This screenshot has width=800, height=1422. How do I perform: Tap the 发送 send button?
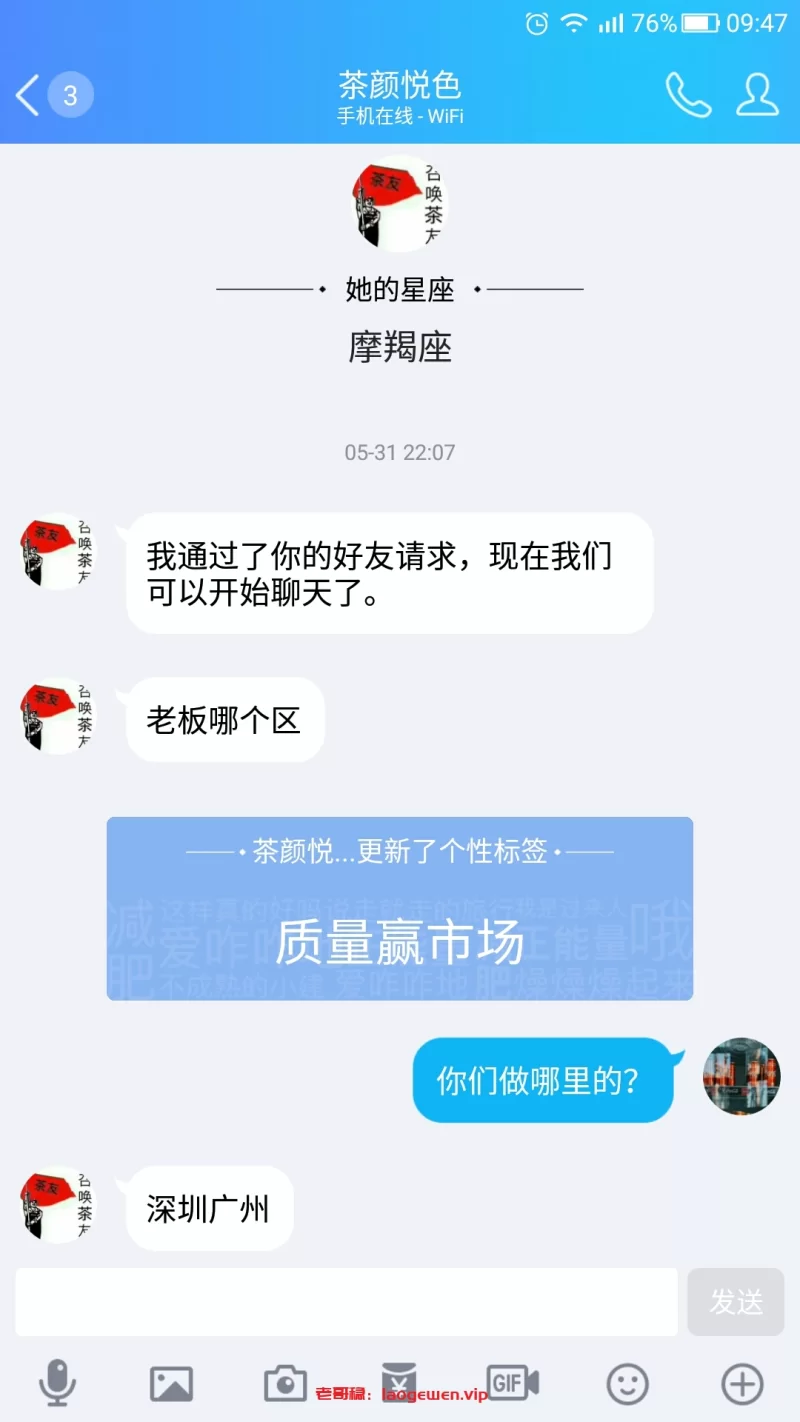(x=735, y=1301)
